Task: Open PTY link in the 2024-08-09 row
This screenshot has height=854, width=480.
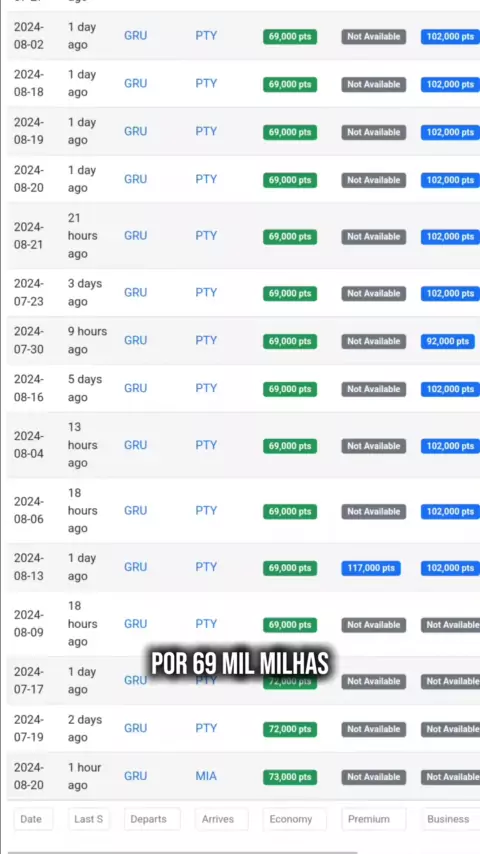Action: click(x=206, y=624)
